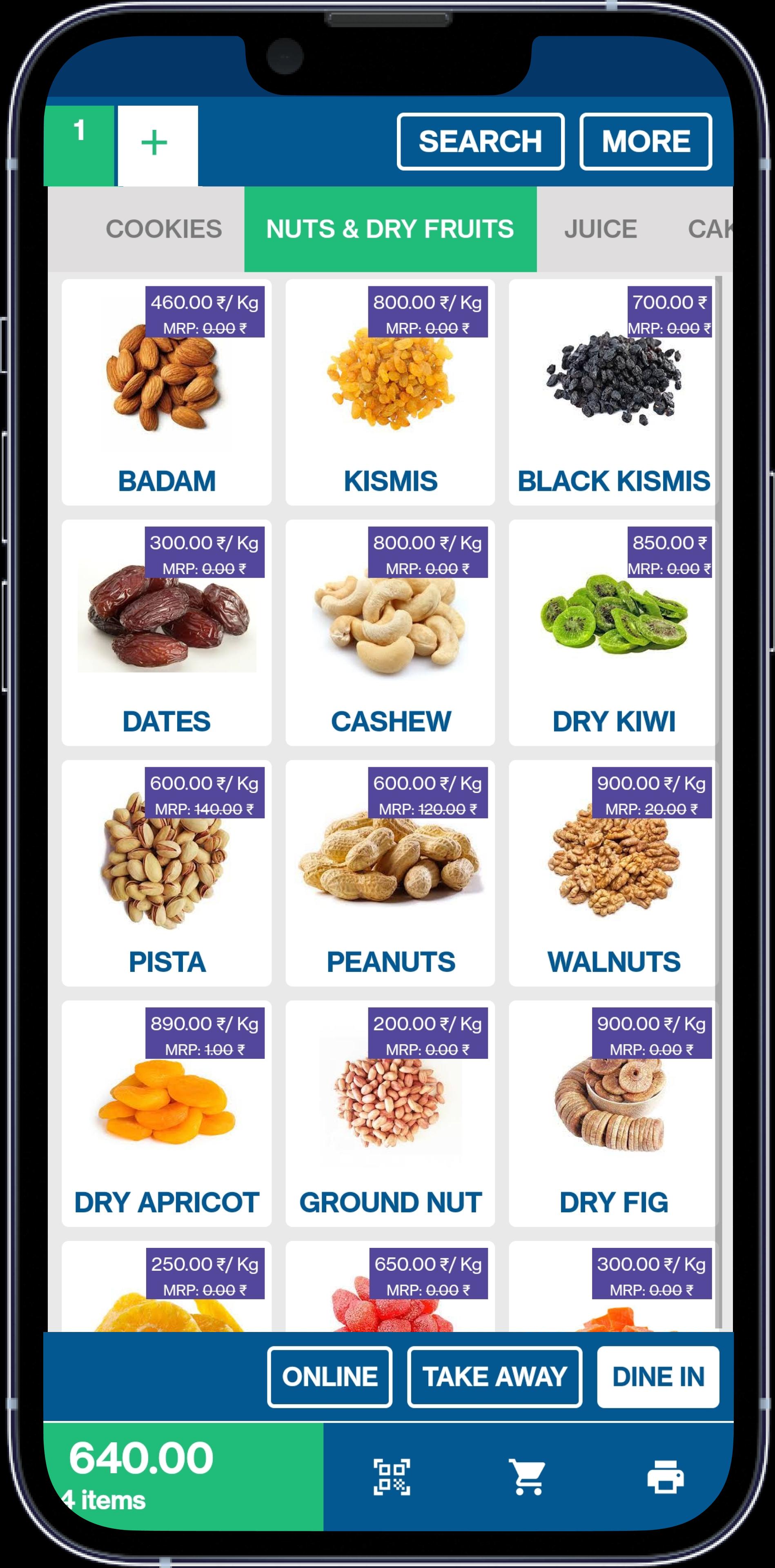Open order tab number 1
Image resolution: width=775 pixels, height=1568 pixels.
78,145
